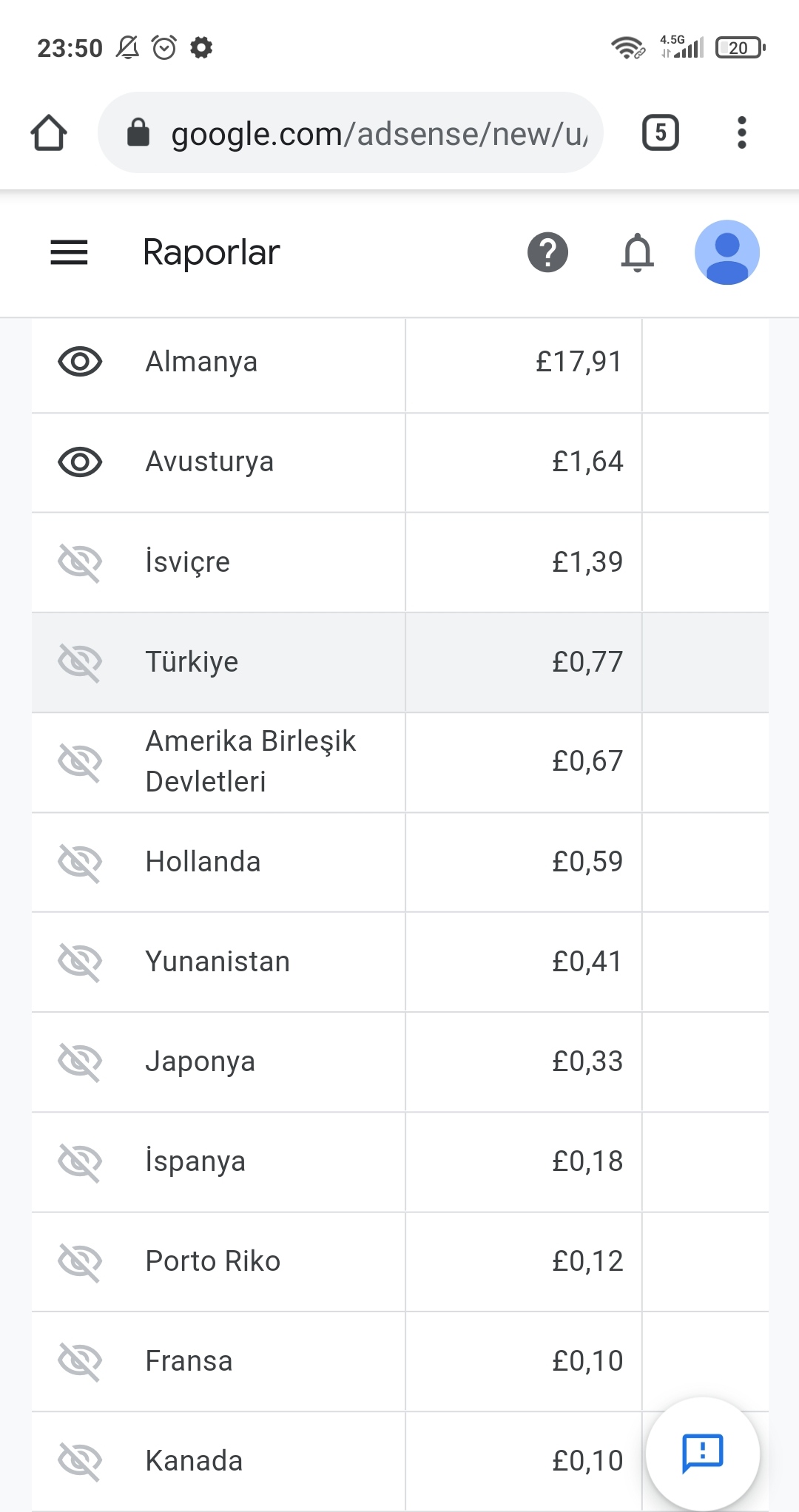Image resolution: width=799 pixels, height=1512 pixels.
Task: Open the browser tab switcher
Action: (x=661, y=133)
